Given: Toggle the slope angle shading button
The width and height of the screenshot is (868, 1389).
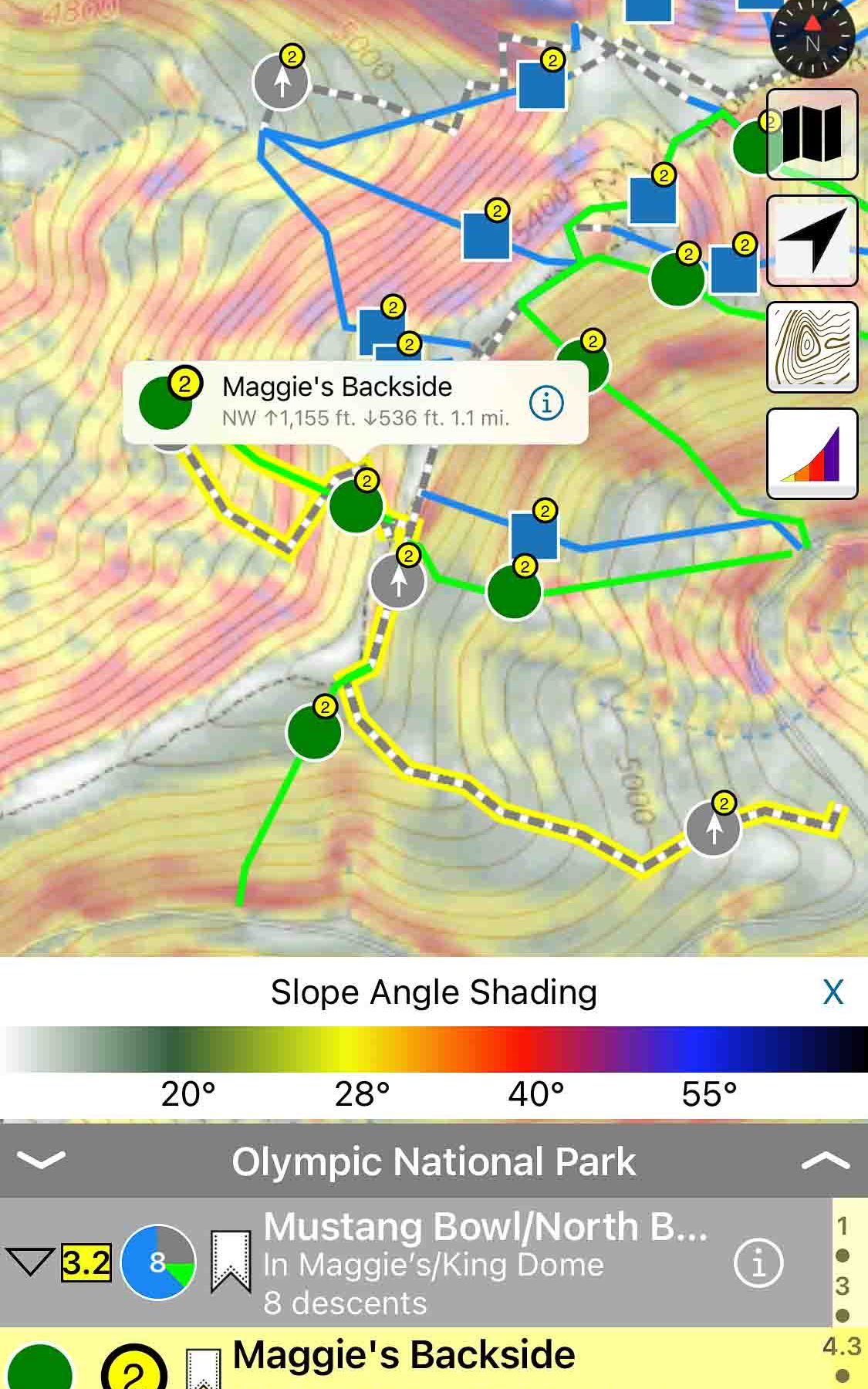Looking at the screenshot, I should [812, 453].
